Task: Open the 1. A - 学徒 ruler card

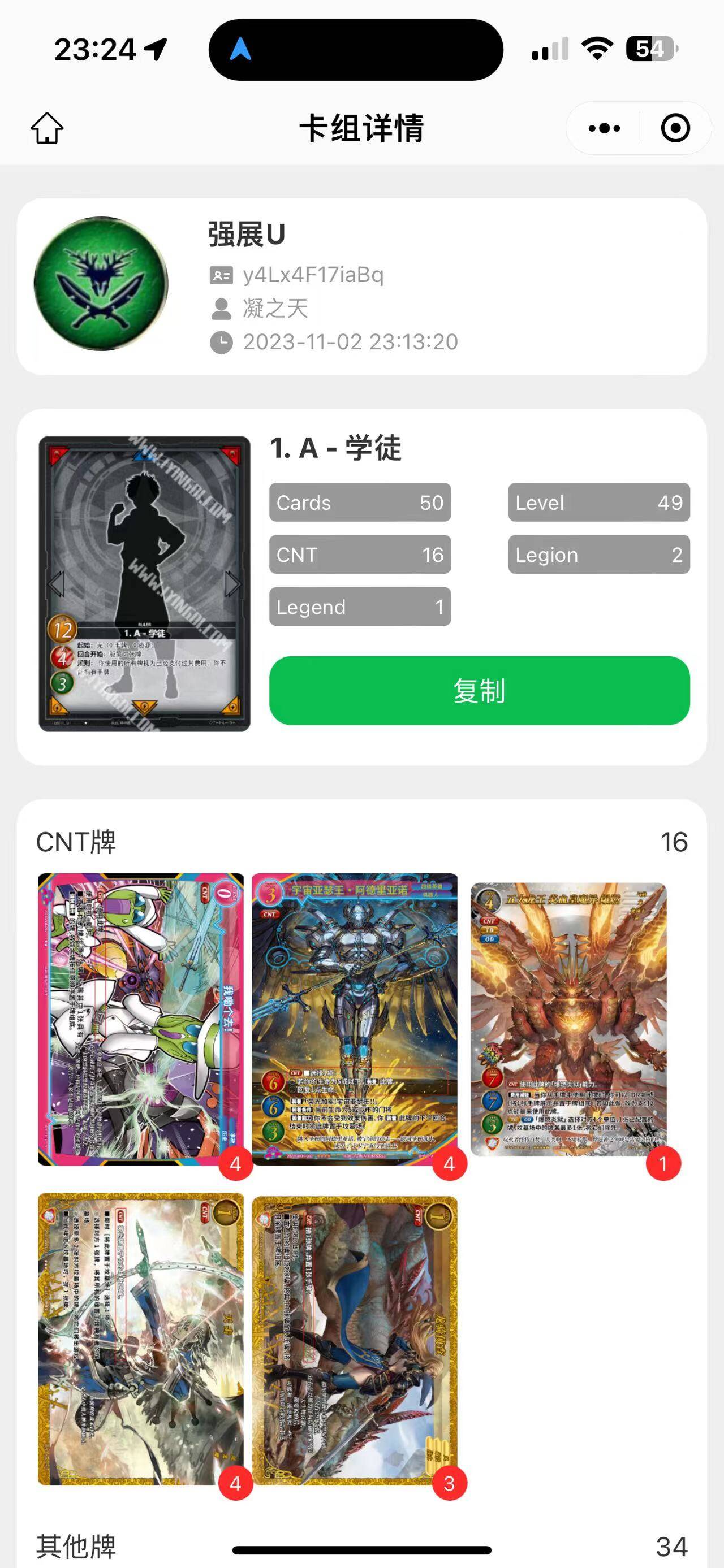Action: 144,583
